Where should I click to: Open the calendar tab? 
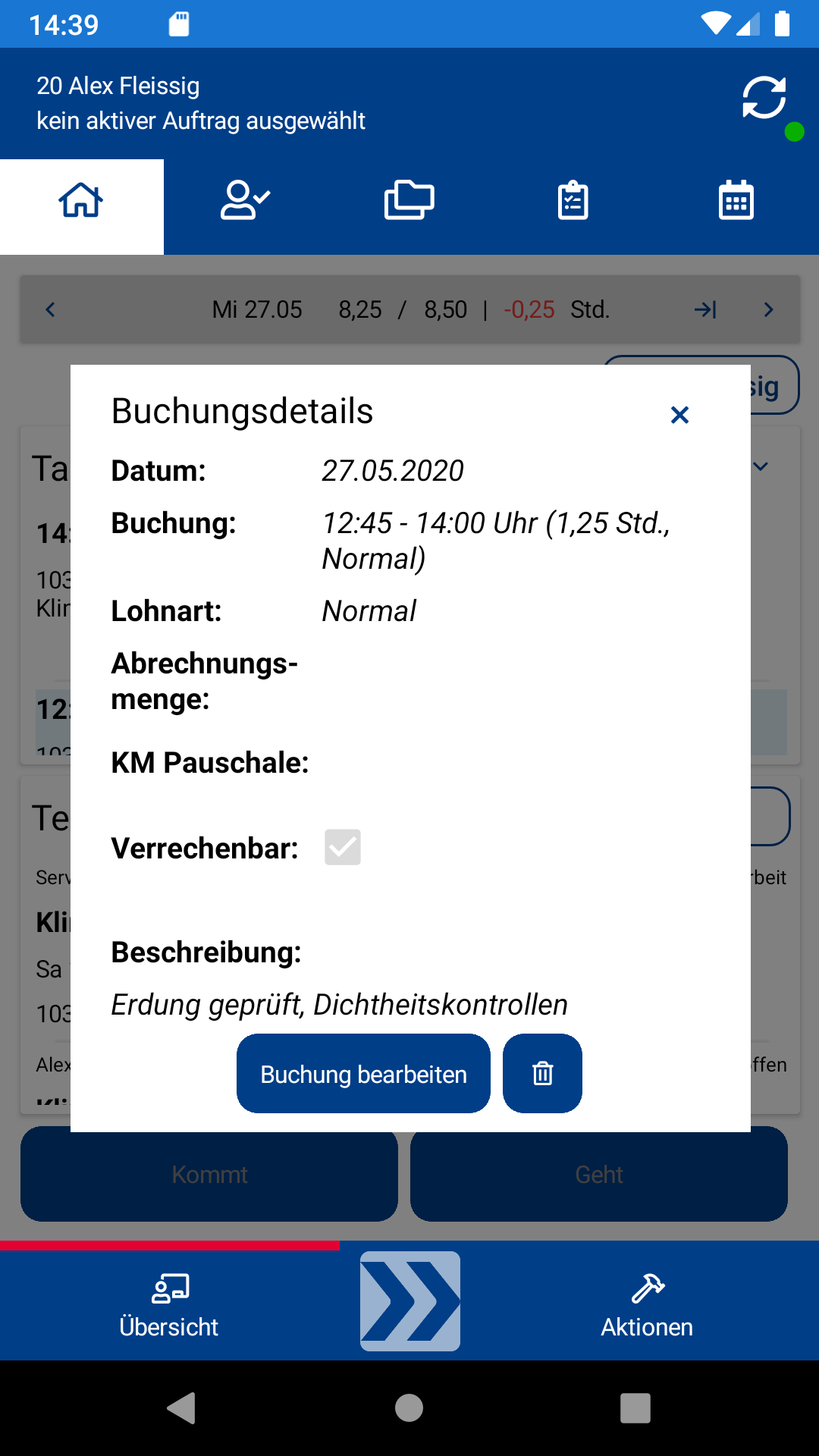[x=736, y=201]
